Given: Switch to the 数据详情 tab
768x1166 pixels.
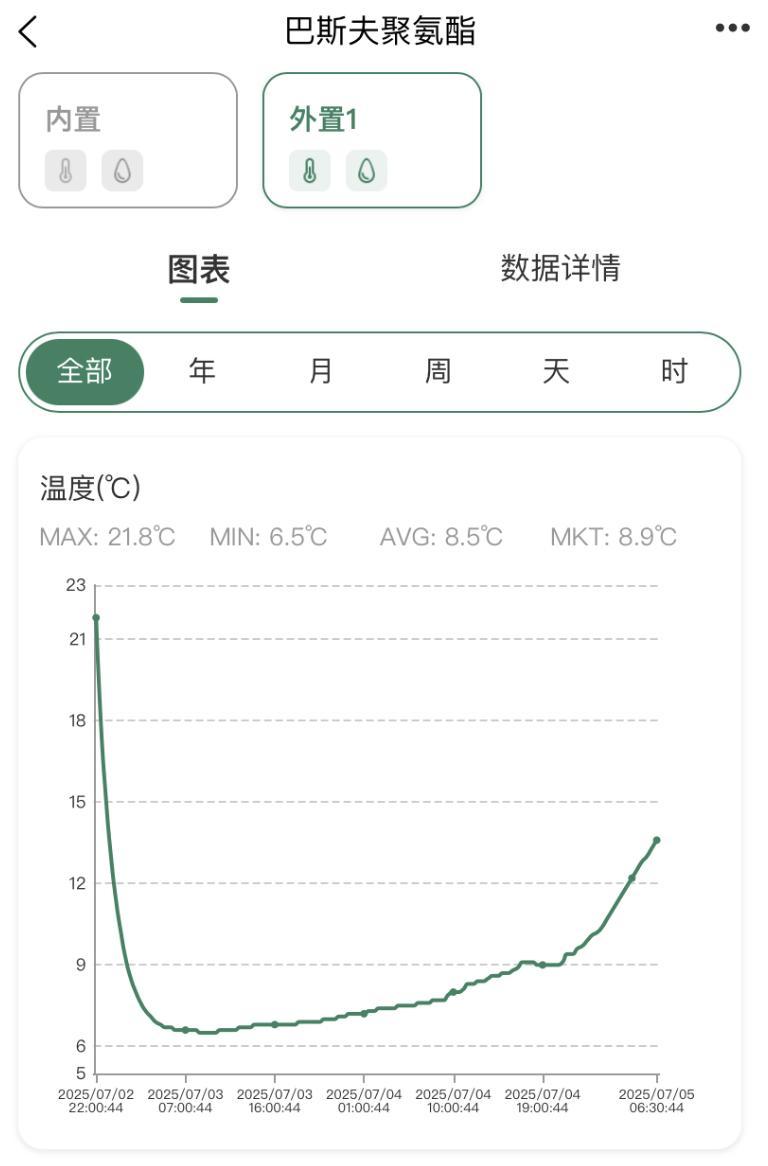Looking at the screenshot, I should (x=560, y=268).
